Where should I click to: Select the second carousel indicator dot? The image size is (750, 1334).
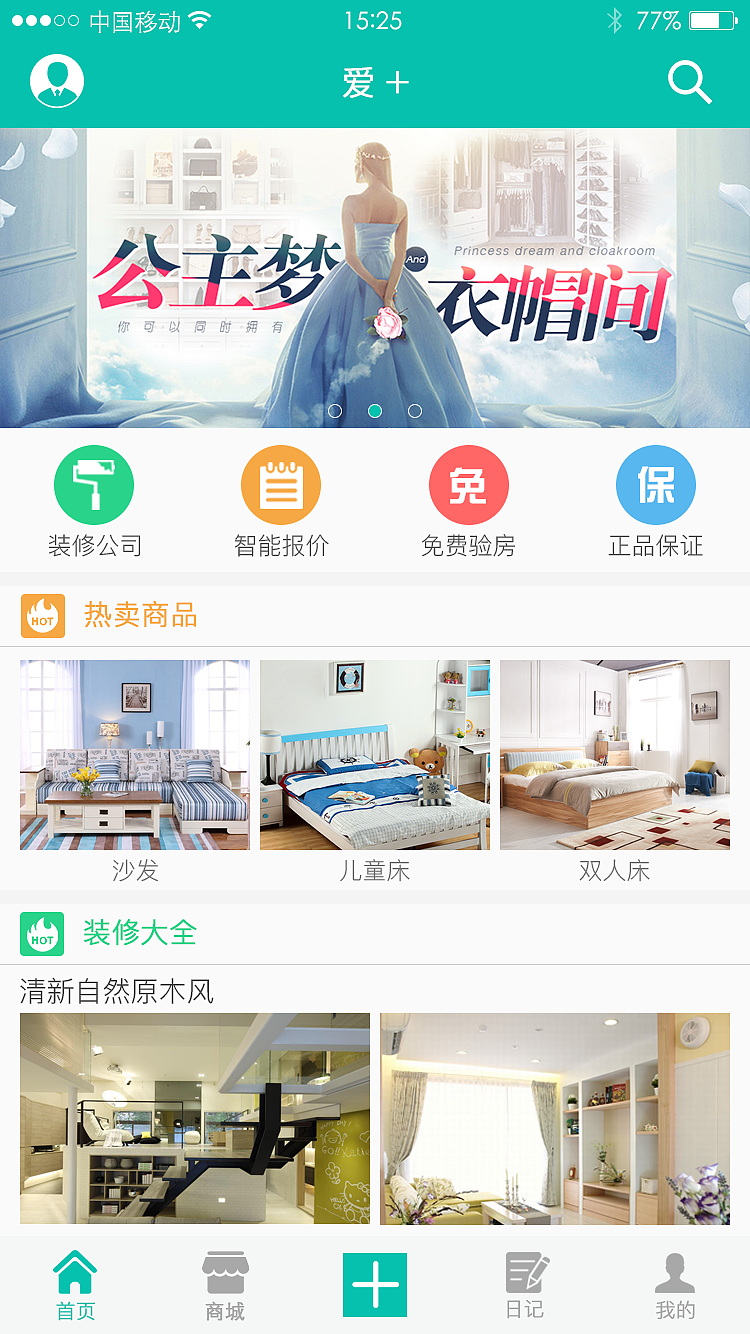[x=375, y=410]
